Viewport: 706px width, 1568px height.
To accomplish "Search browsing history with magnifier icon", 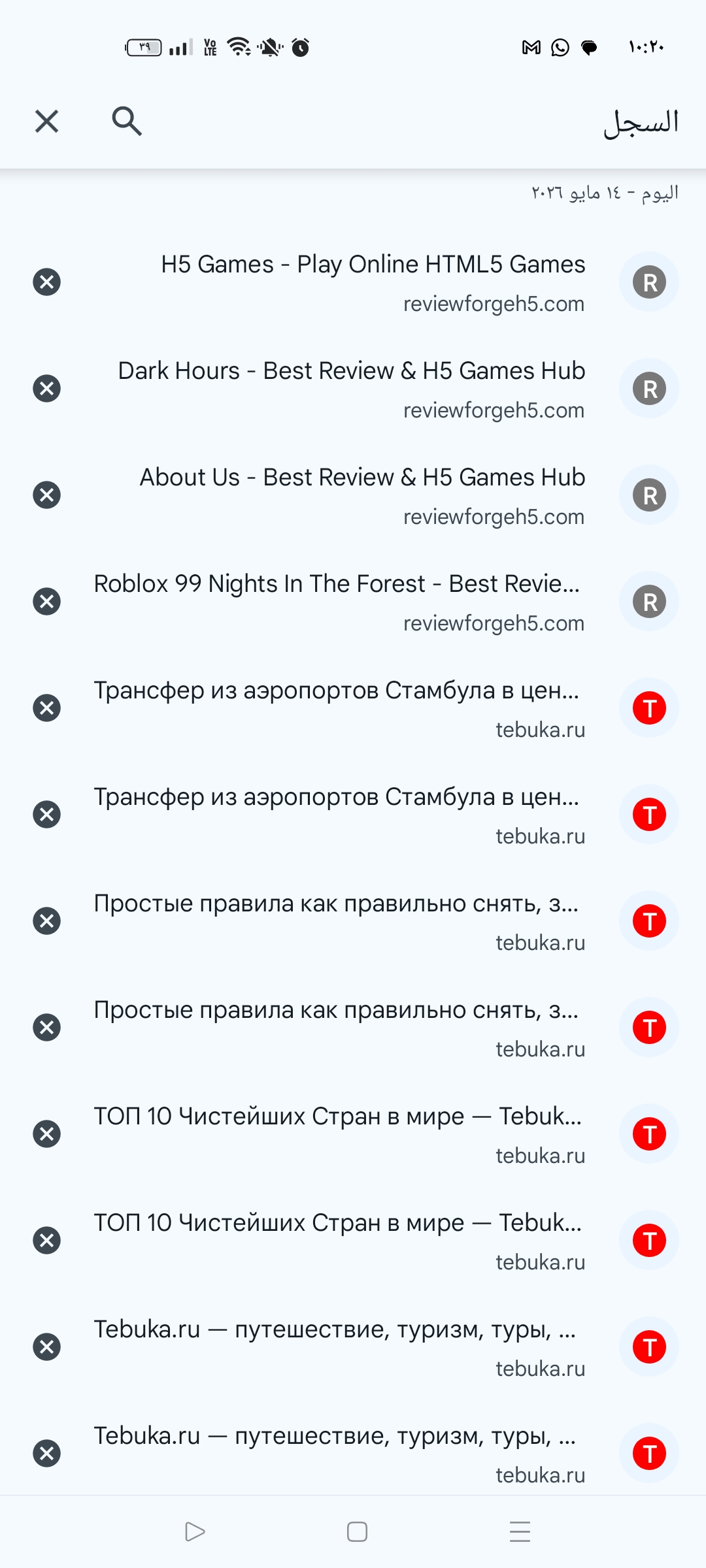I will tap(127, 122).
